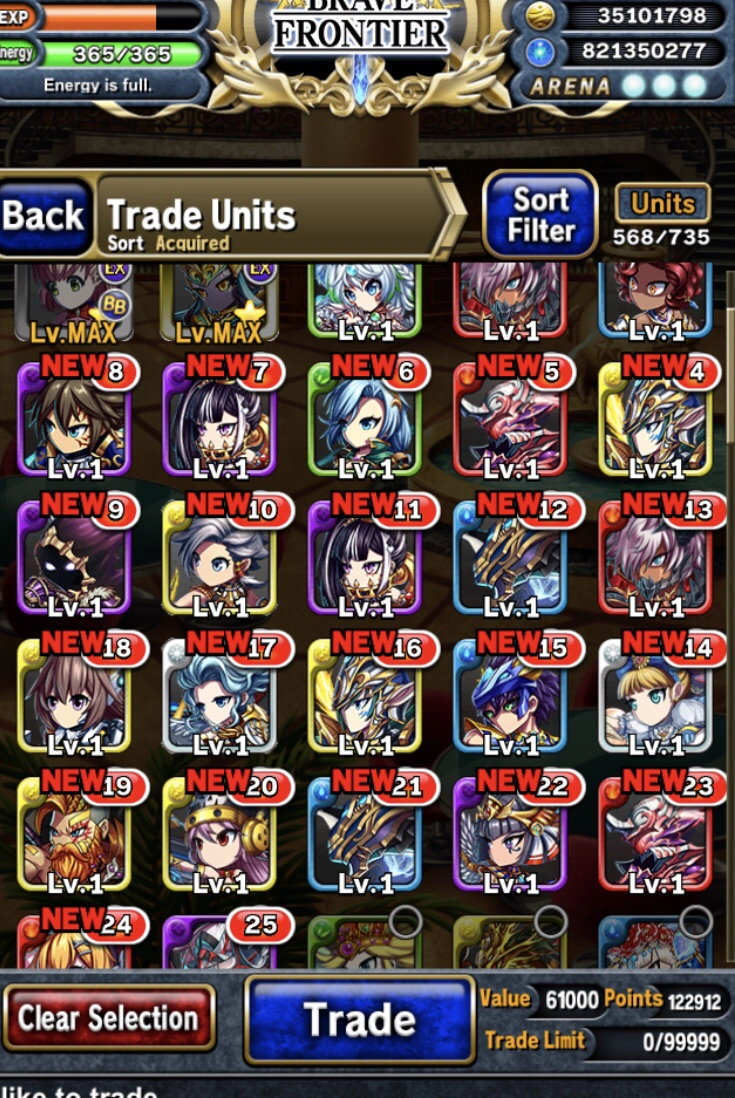This screenshot has width=735, height=1098.
Task: Open the Sort Filter options
Action: point(540,214)
